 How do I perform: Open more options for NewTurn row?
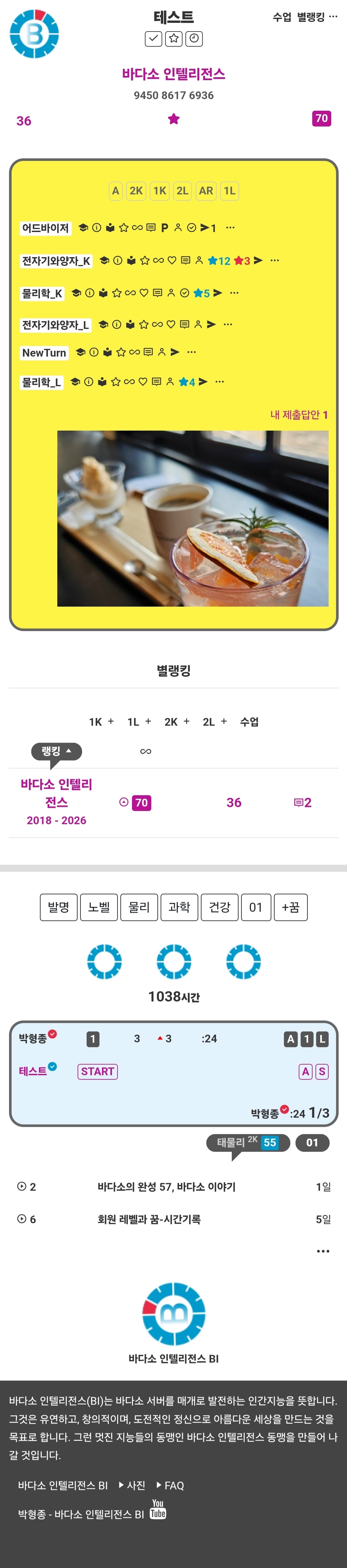[x=192, y=352]
